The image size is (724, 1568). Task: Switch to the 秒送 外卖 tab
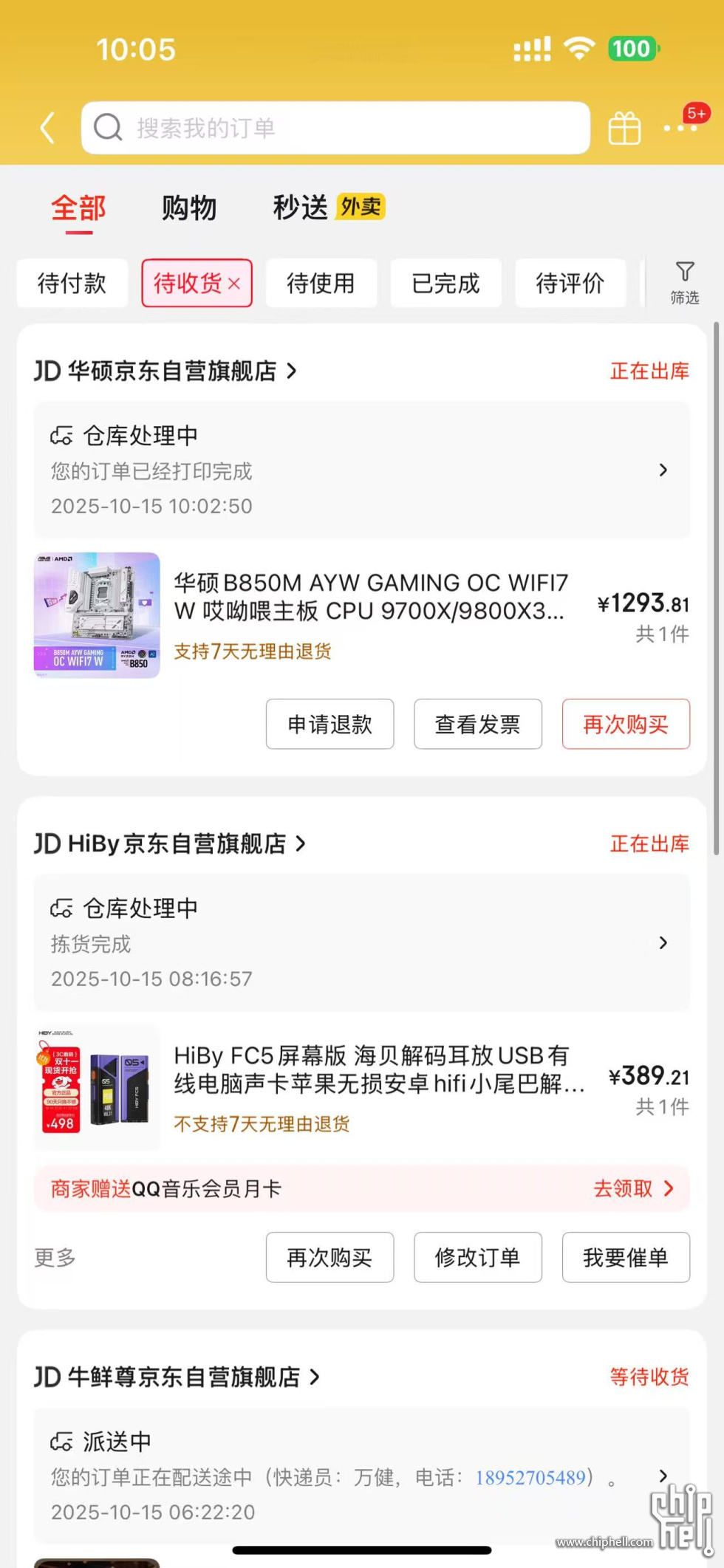click(328, 208)
